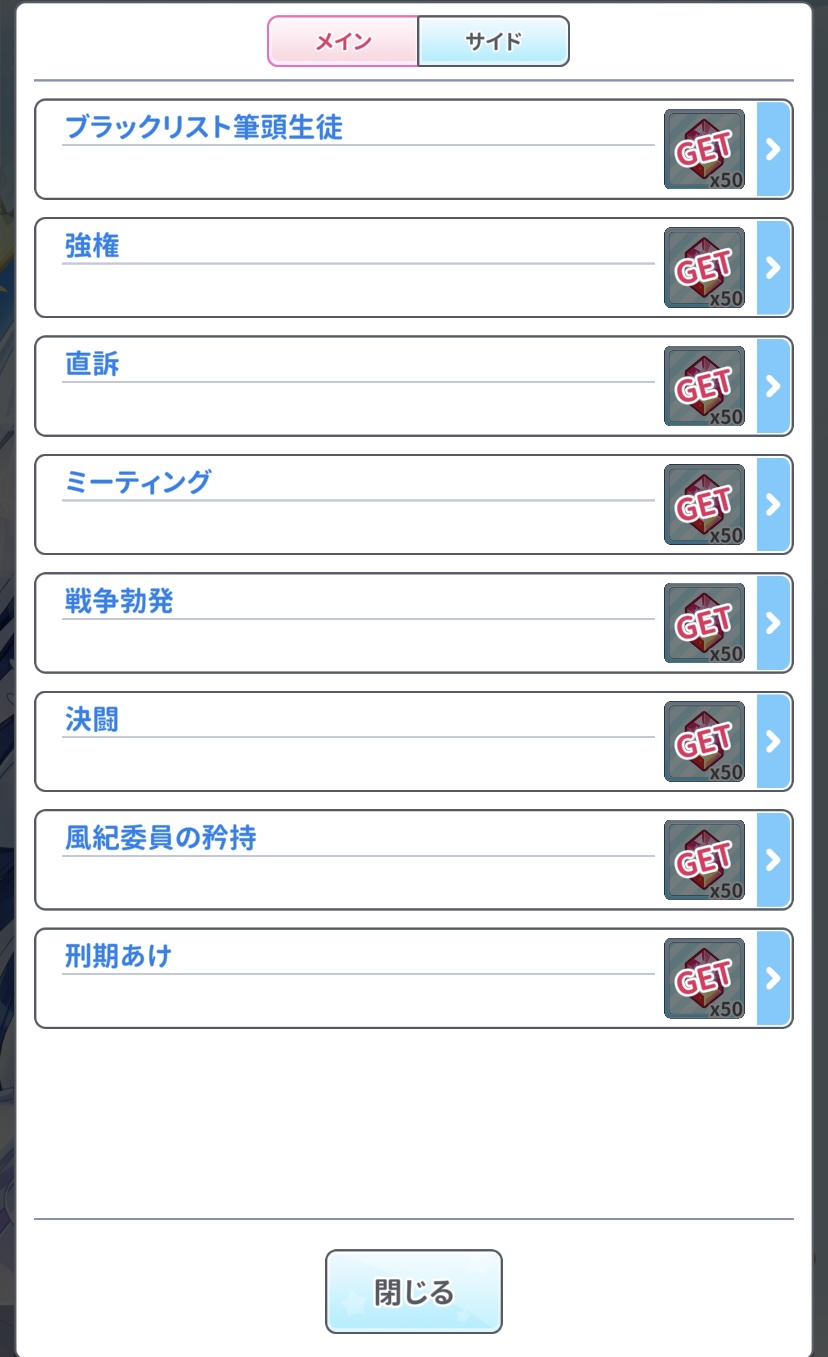This screenshot has height=1357, width=828.
Task: Open the ブラックリスト筆頭生徒 episode
Action: point(414,149)
